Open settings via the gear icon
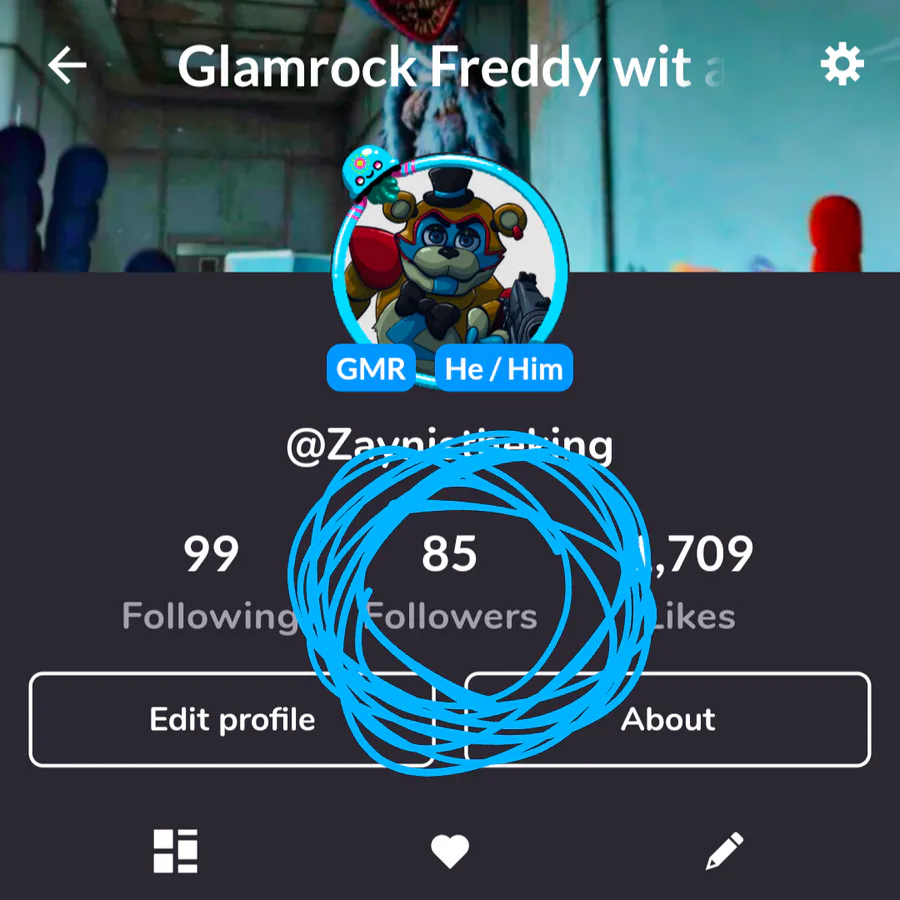The height and width of the screenshot is (900, 900). point(841,65)
